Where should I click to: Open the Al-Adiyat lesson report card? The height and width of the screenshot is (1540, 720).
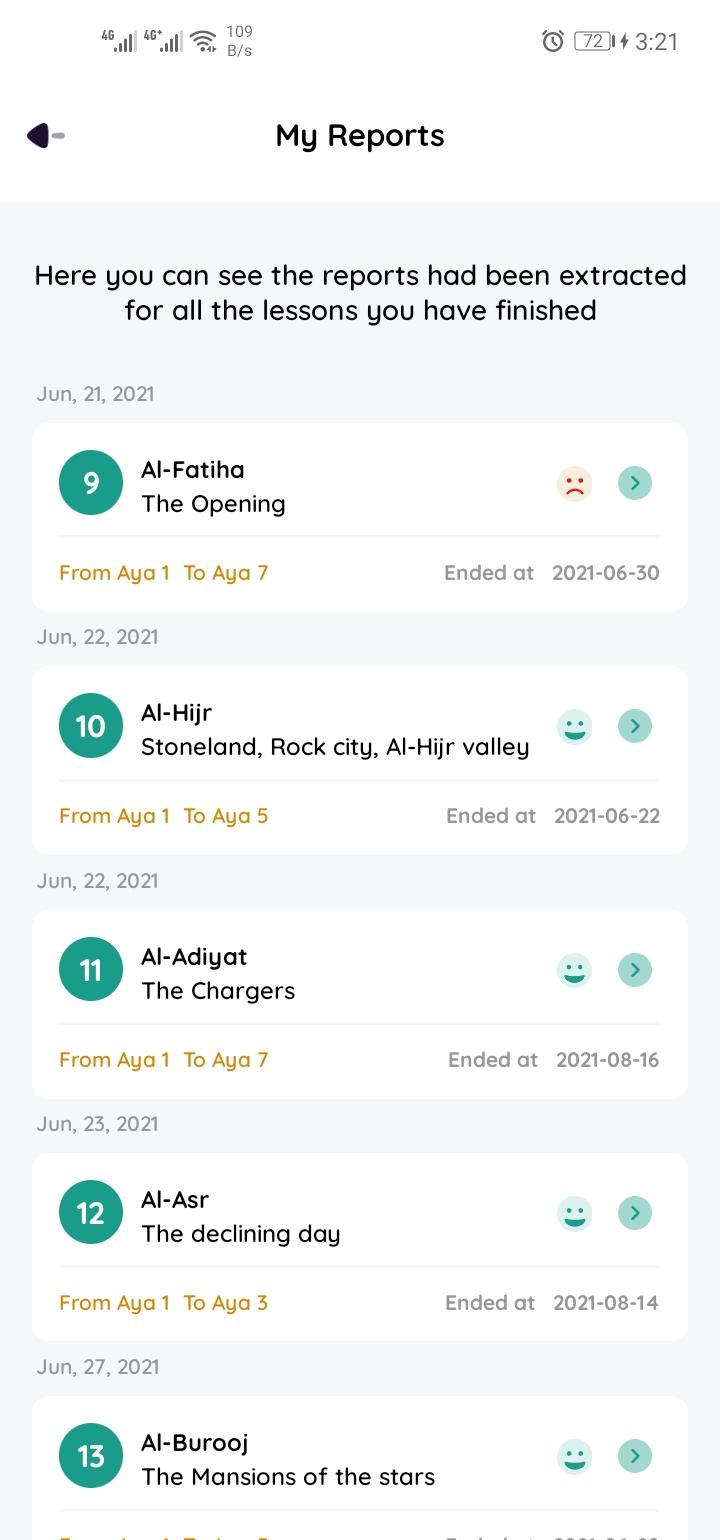tap(360, 1004)
